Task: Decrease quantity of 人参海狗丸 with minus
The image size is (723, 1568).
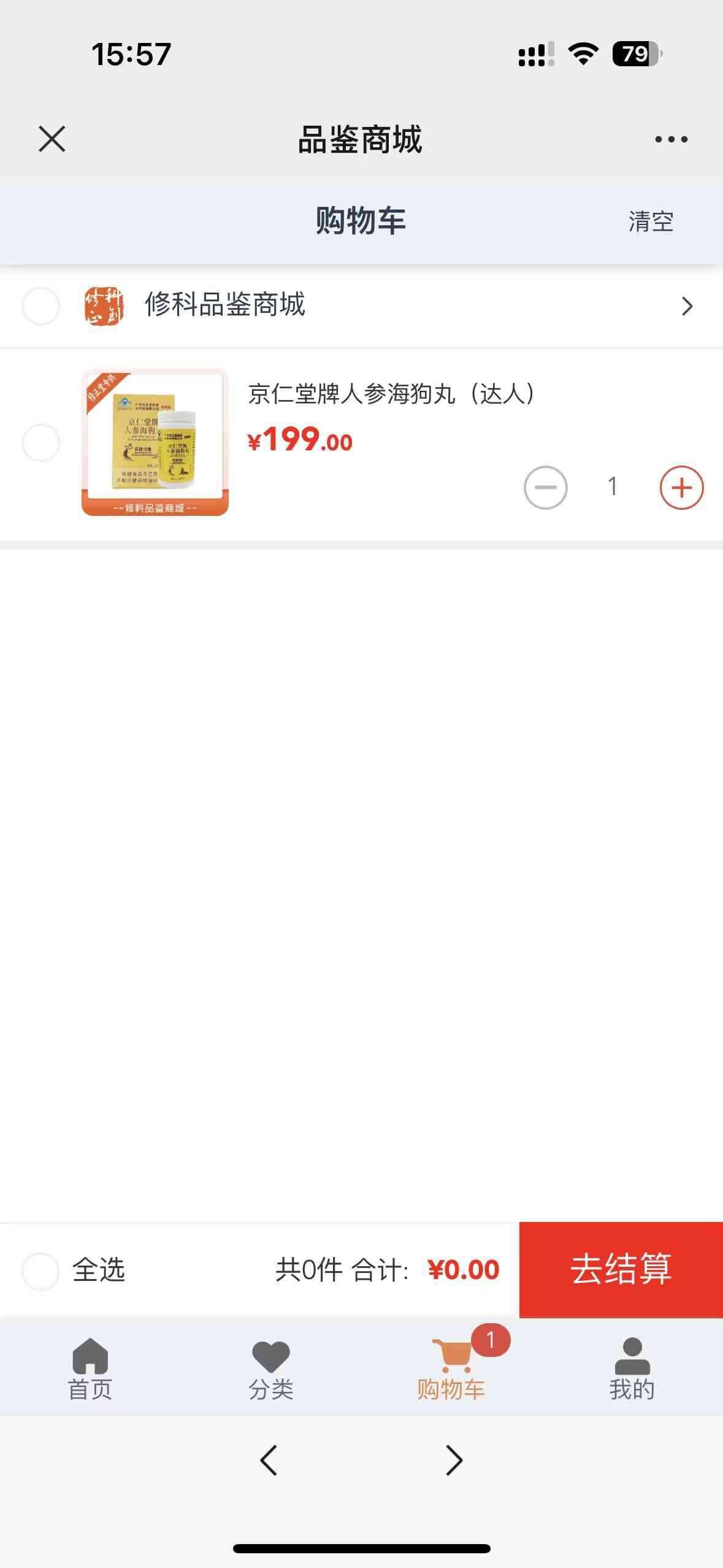Action: click(545, 488)
